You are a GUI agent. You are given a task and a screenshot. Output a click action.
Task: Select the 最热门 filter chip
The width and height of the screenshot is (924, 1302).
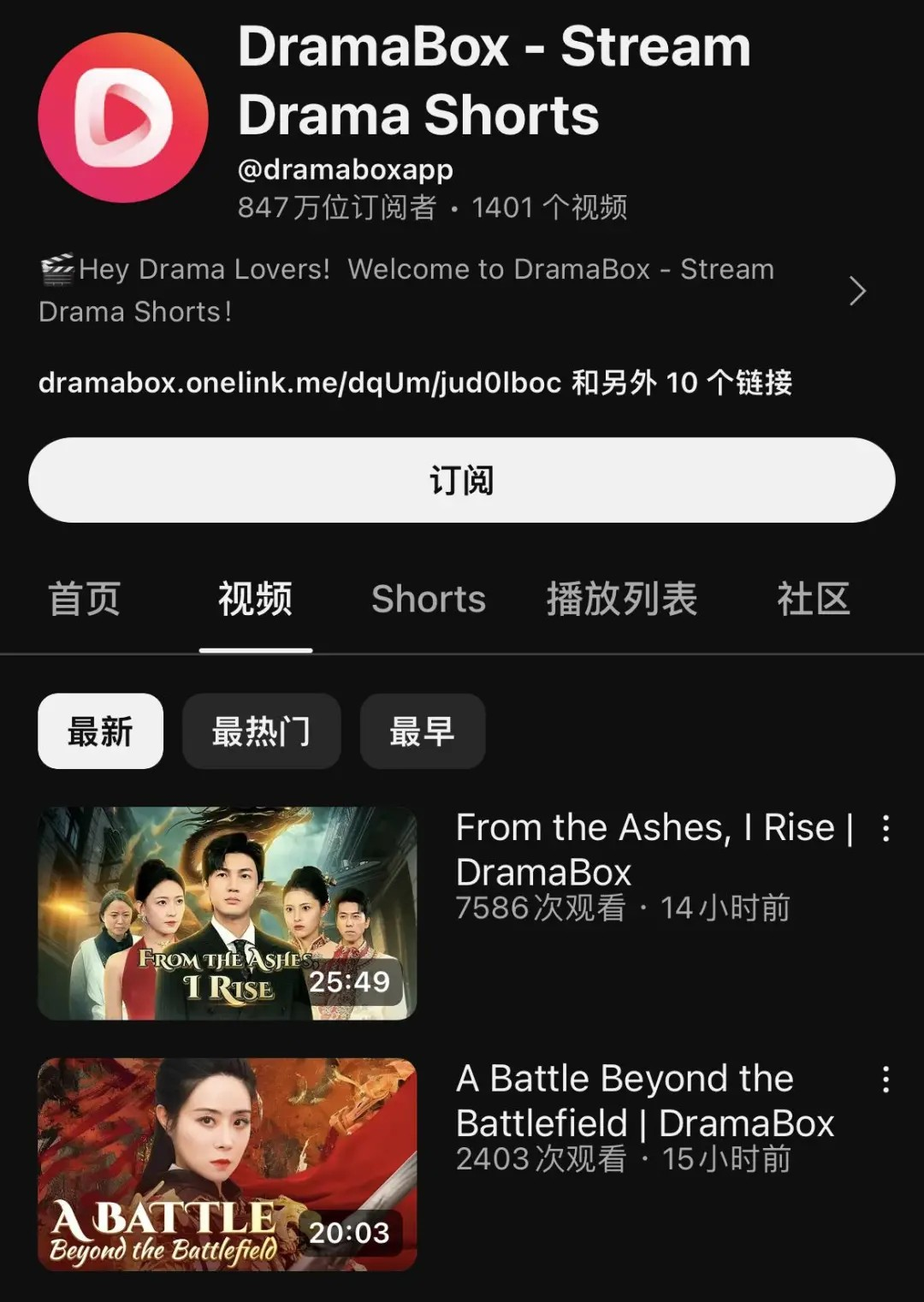[260, 731]
